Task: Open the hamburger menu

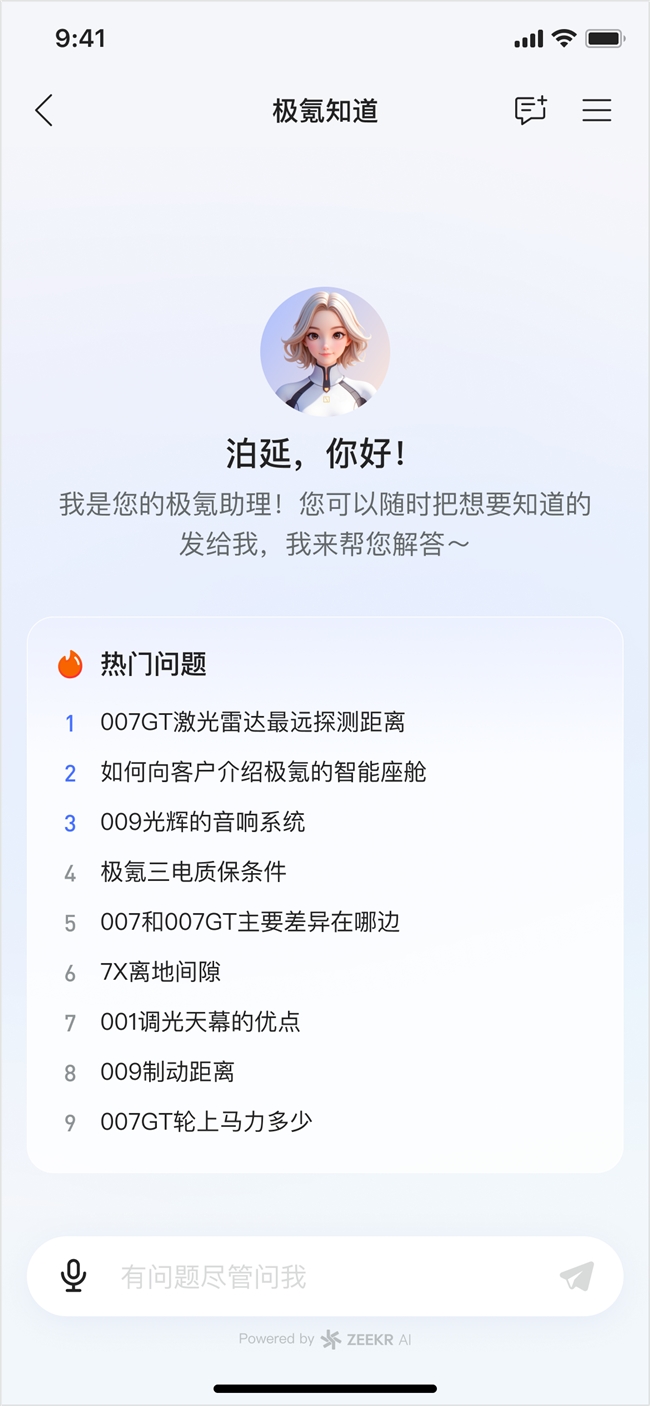Action: pyautogui.click(x=597, y=110)
